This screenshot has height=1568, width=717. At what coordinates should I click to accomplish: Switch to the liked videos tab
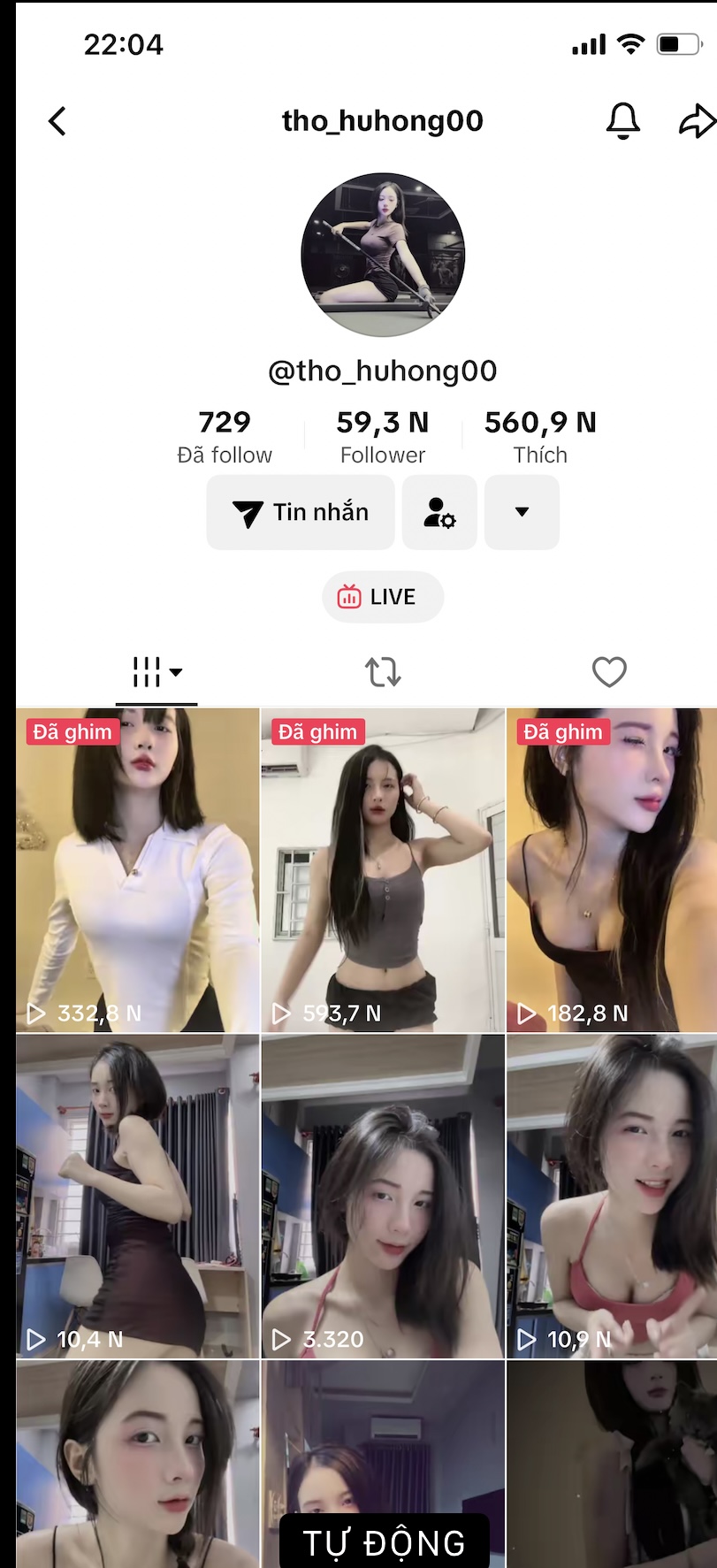click(x=609, y=672)
